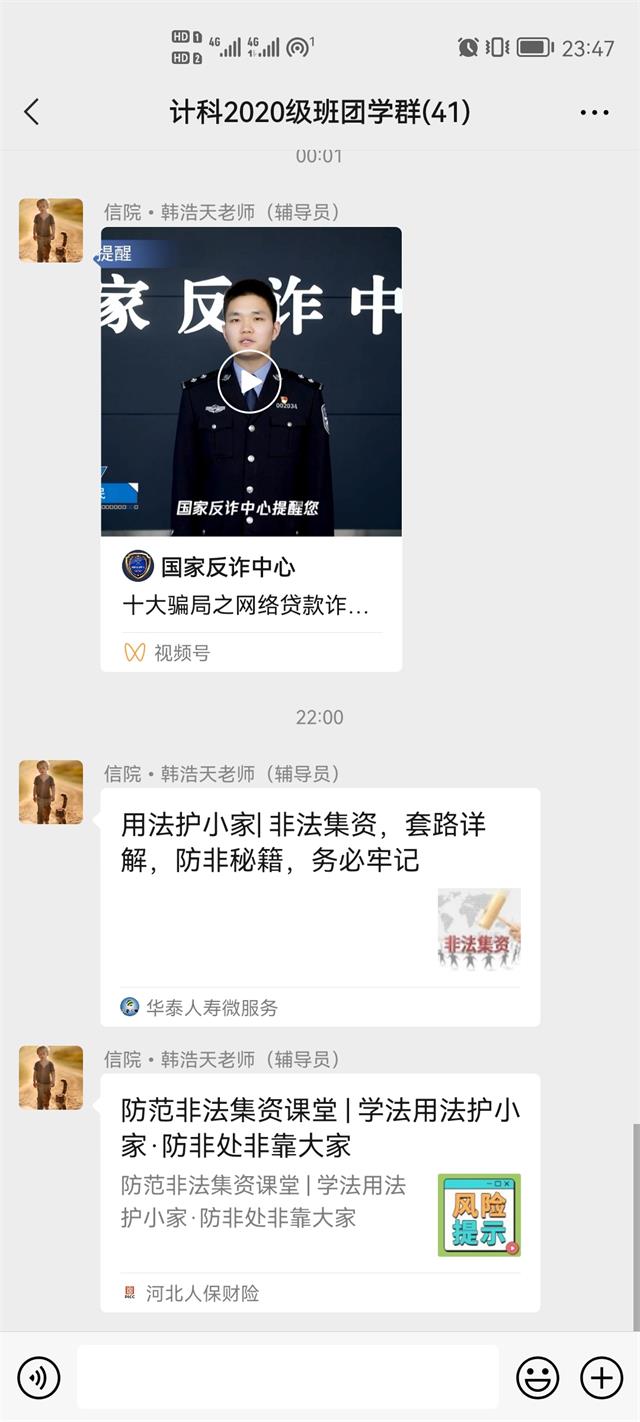Open the plus attachment menu

pyautogui.click(x=601, y=1378)
